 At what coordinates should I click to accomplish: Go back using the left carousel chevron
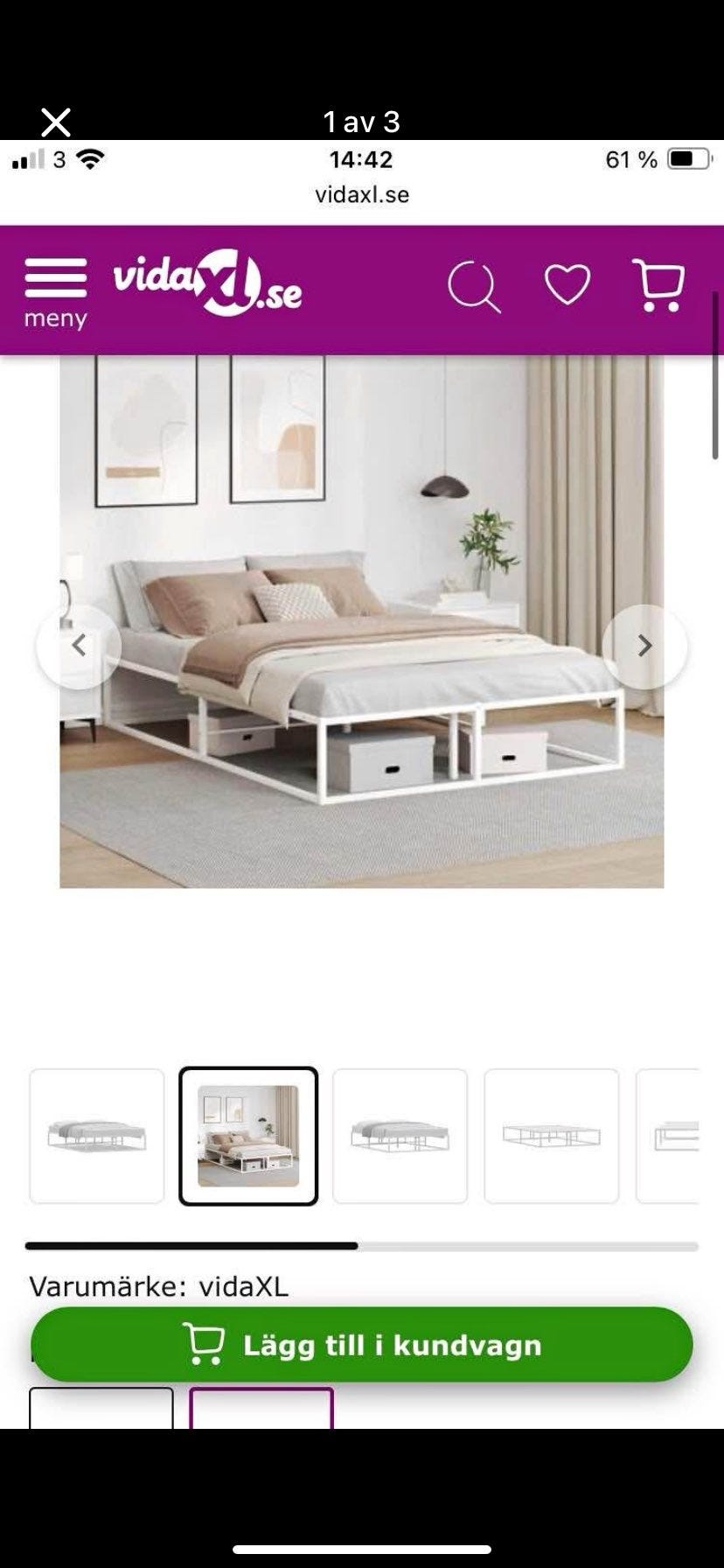[x=80, y=646]
